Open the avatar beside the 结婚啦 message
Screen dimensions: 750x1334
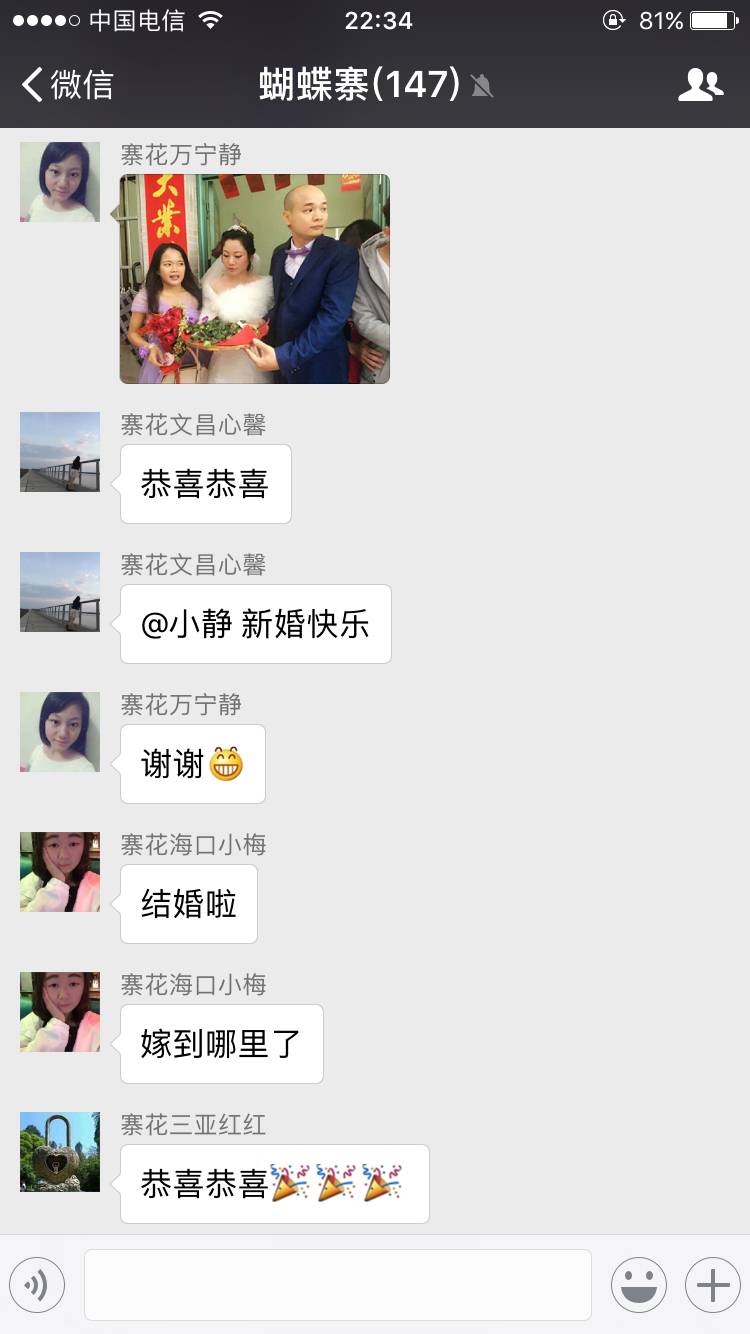tap(60, 872)
